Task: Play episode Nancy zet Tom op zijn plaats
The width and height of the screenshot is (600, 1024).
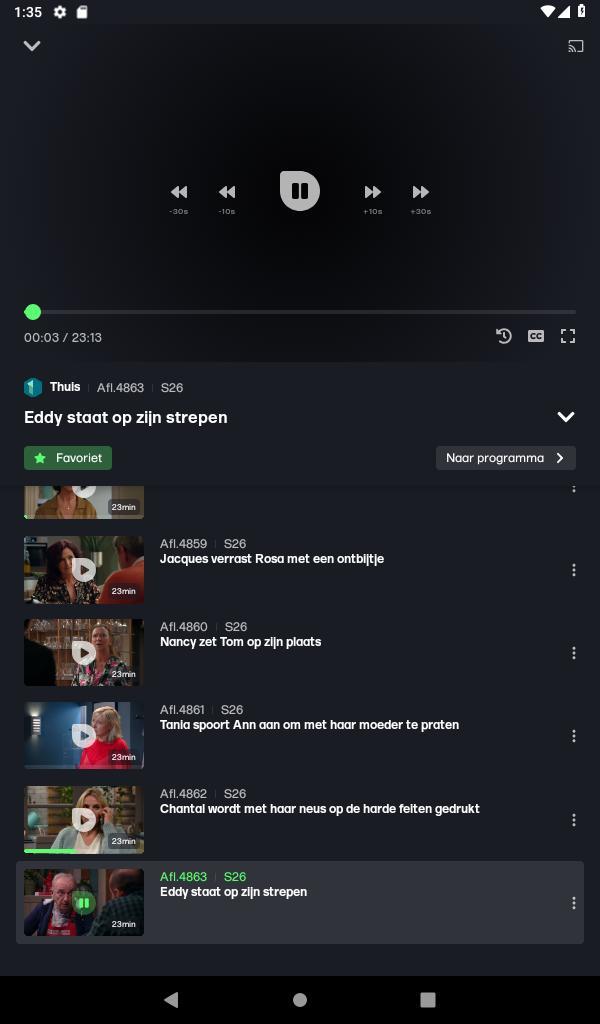Action: point(84,652)
